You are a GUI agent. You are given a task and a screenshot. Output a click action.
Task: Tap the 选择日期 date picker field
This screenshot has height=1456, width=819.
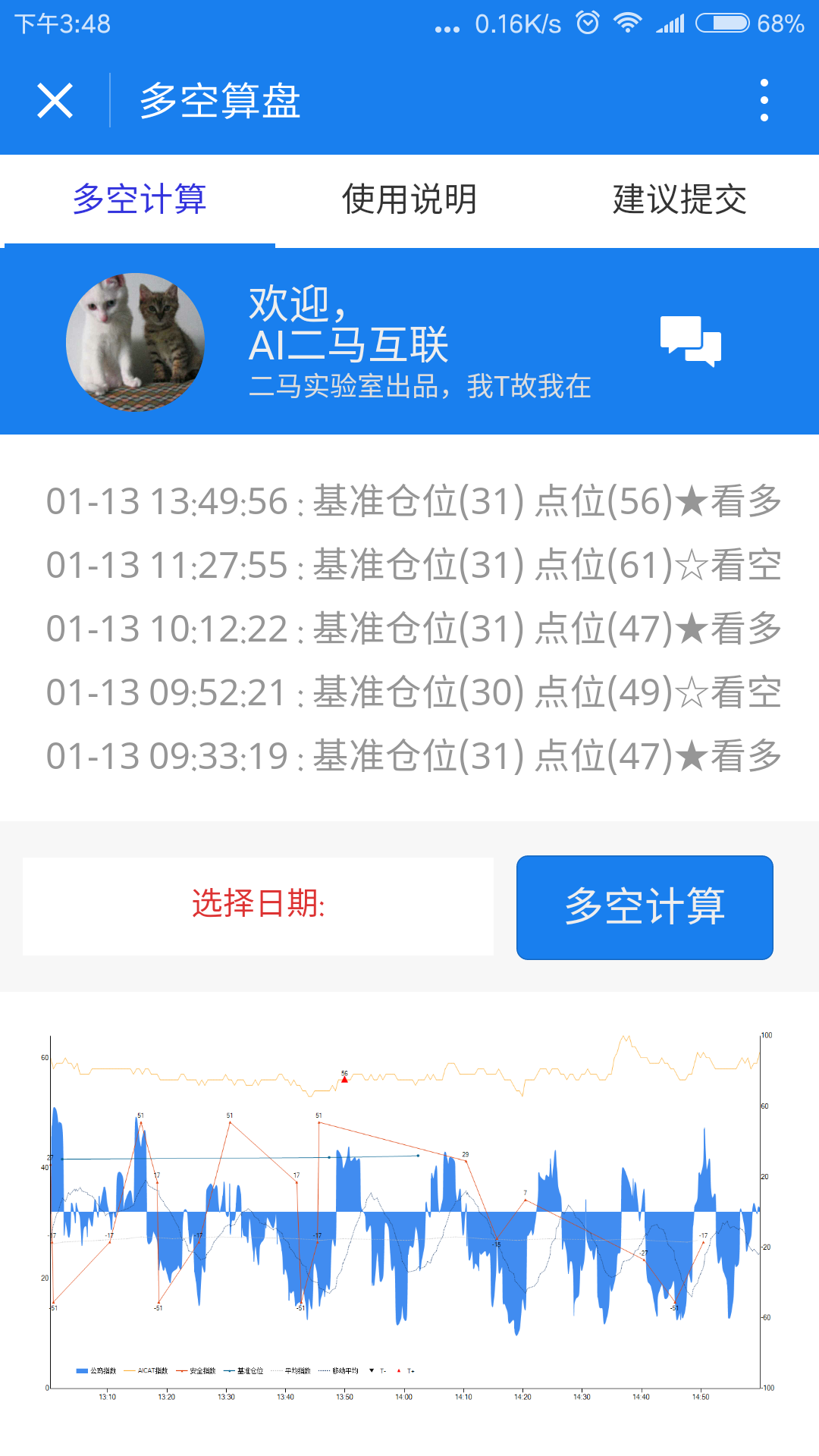[x=258, y=905]
